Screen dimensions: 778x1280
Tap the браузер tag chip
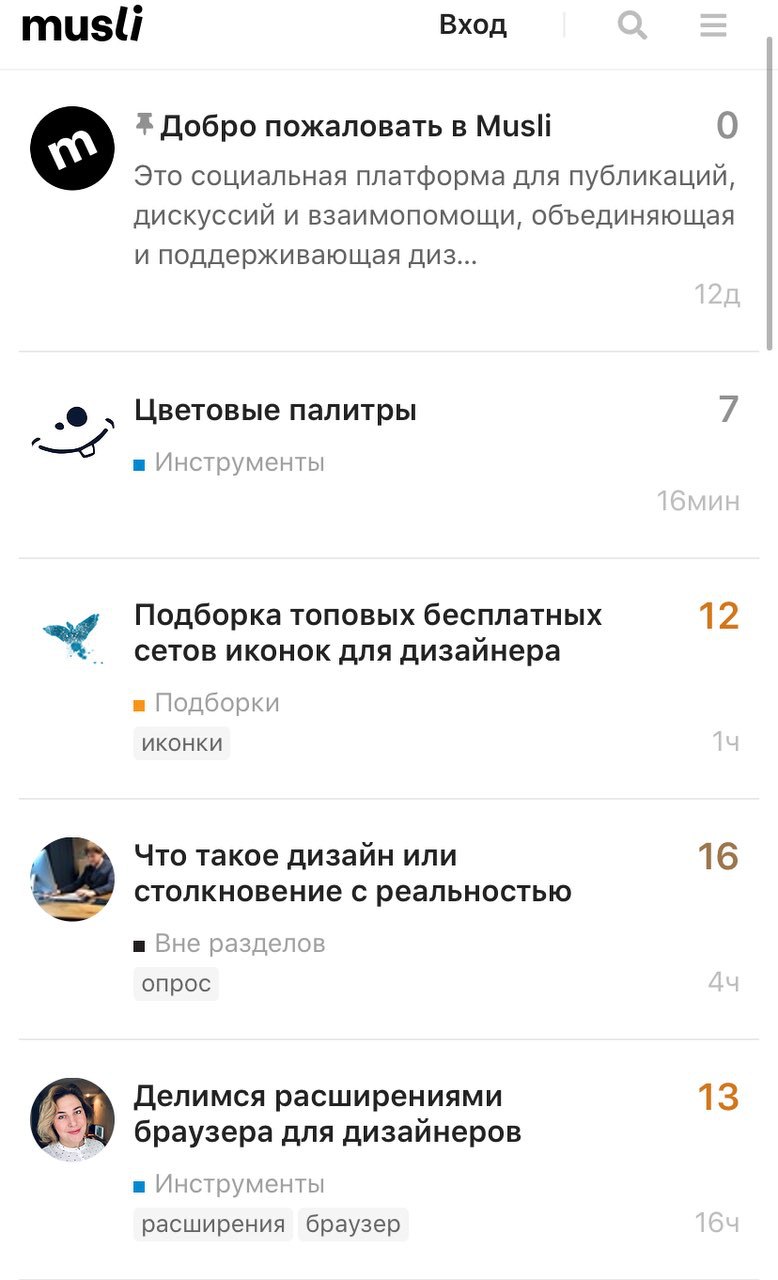click(x=353, y=1224)
